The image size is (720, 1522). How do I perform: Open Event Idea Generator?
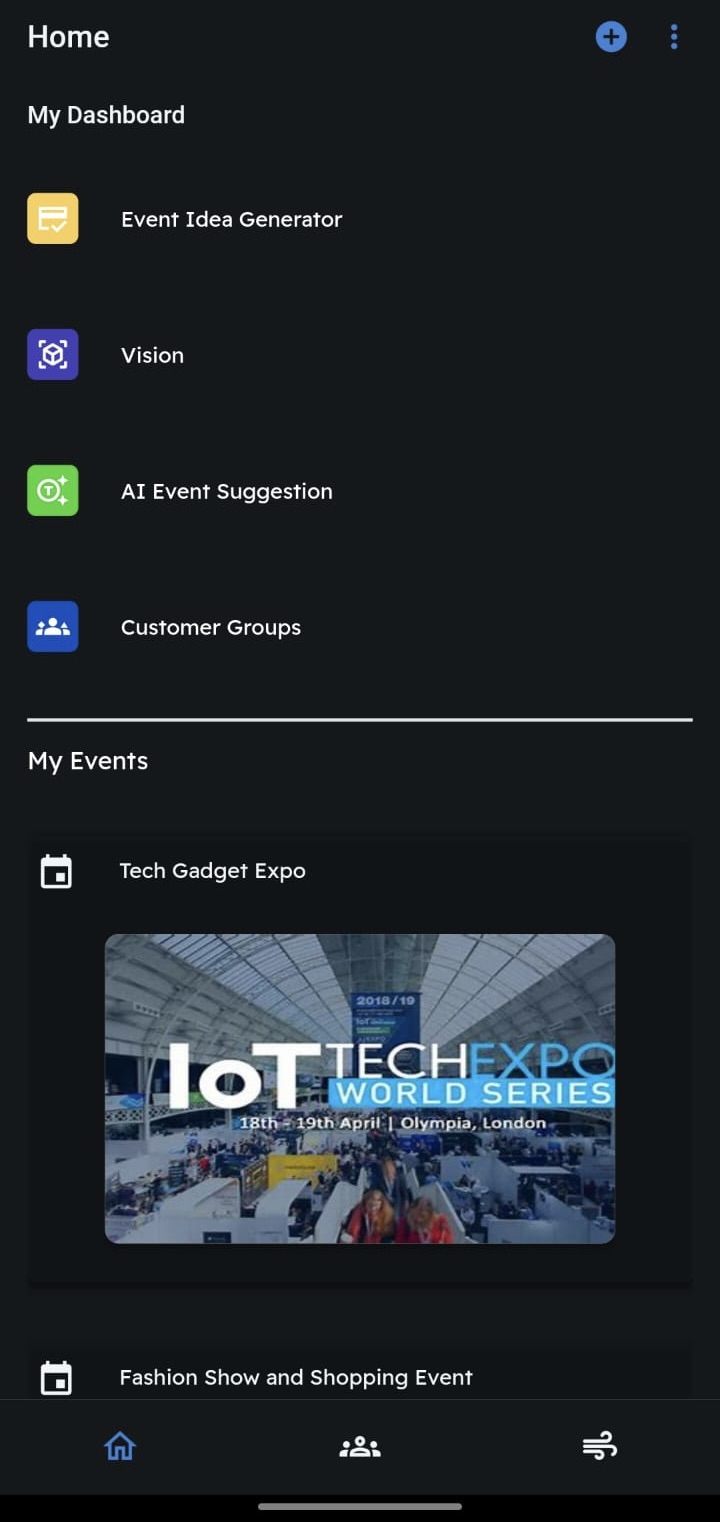pyautogui.click(x=231, y=219)
